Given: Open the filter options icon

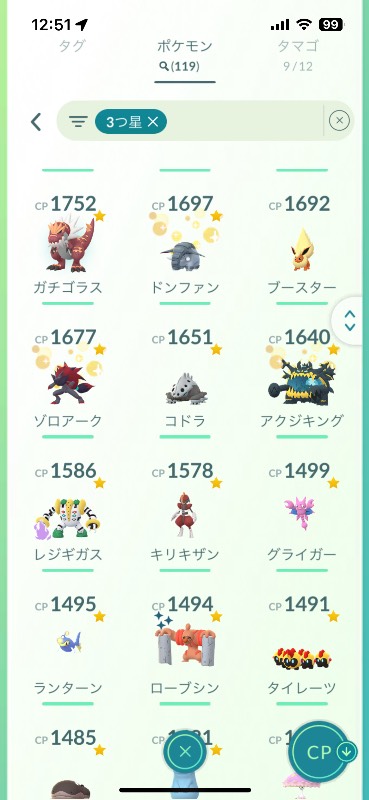Looking at the screenshot, I should click(x=78, y=121).
